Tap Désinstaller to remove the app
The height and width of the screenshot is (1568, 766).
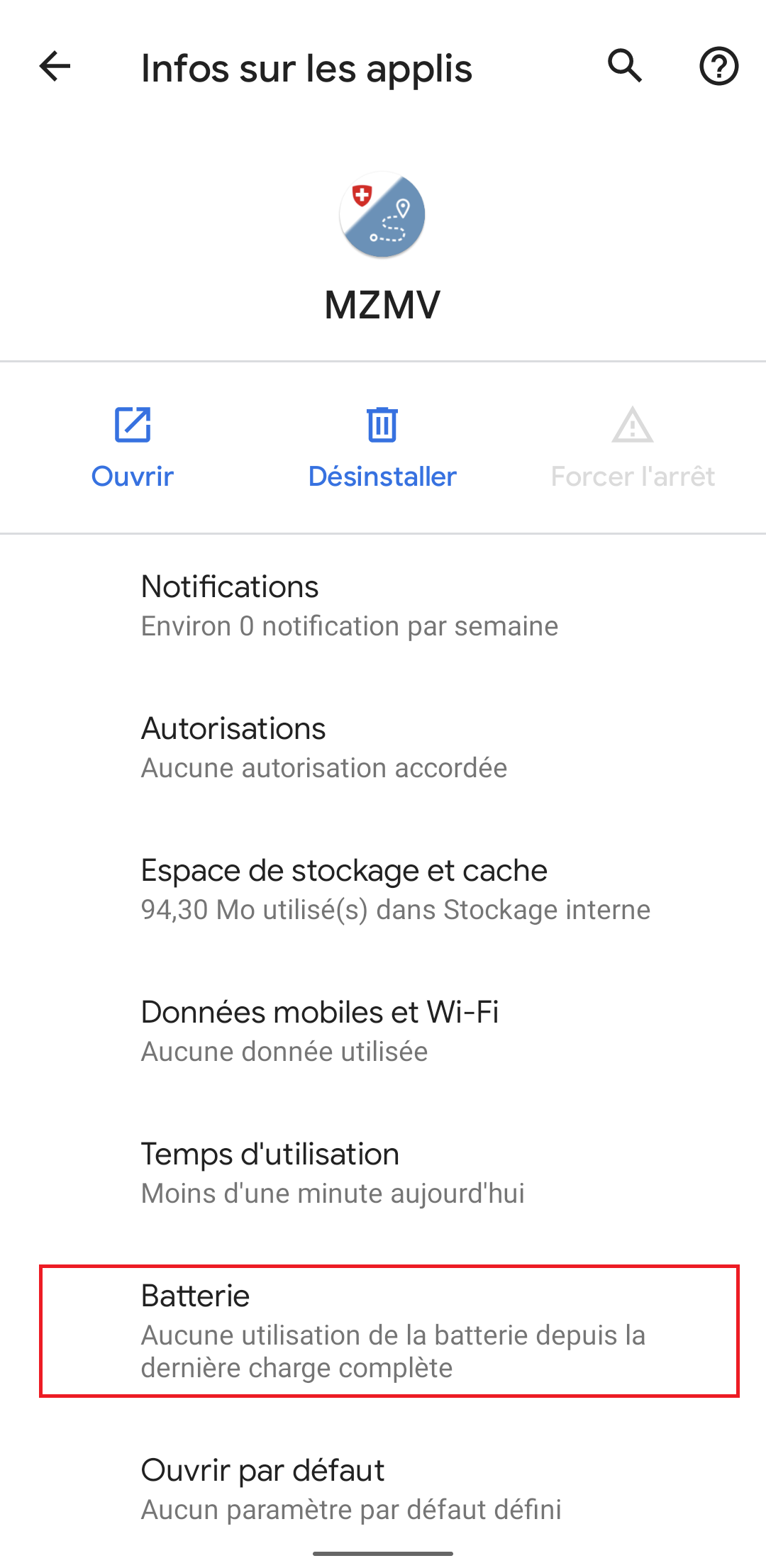(x=382, y=448)
